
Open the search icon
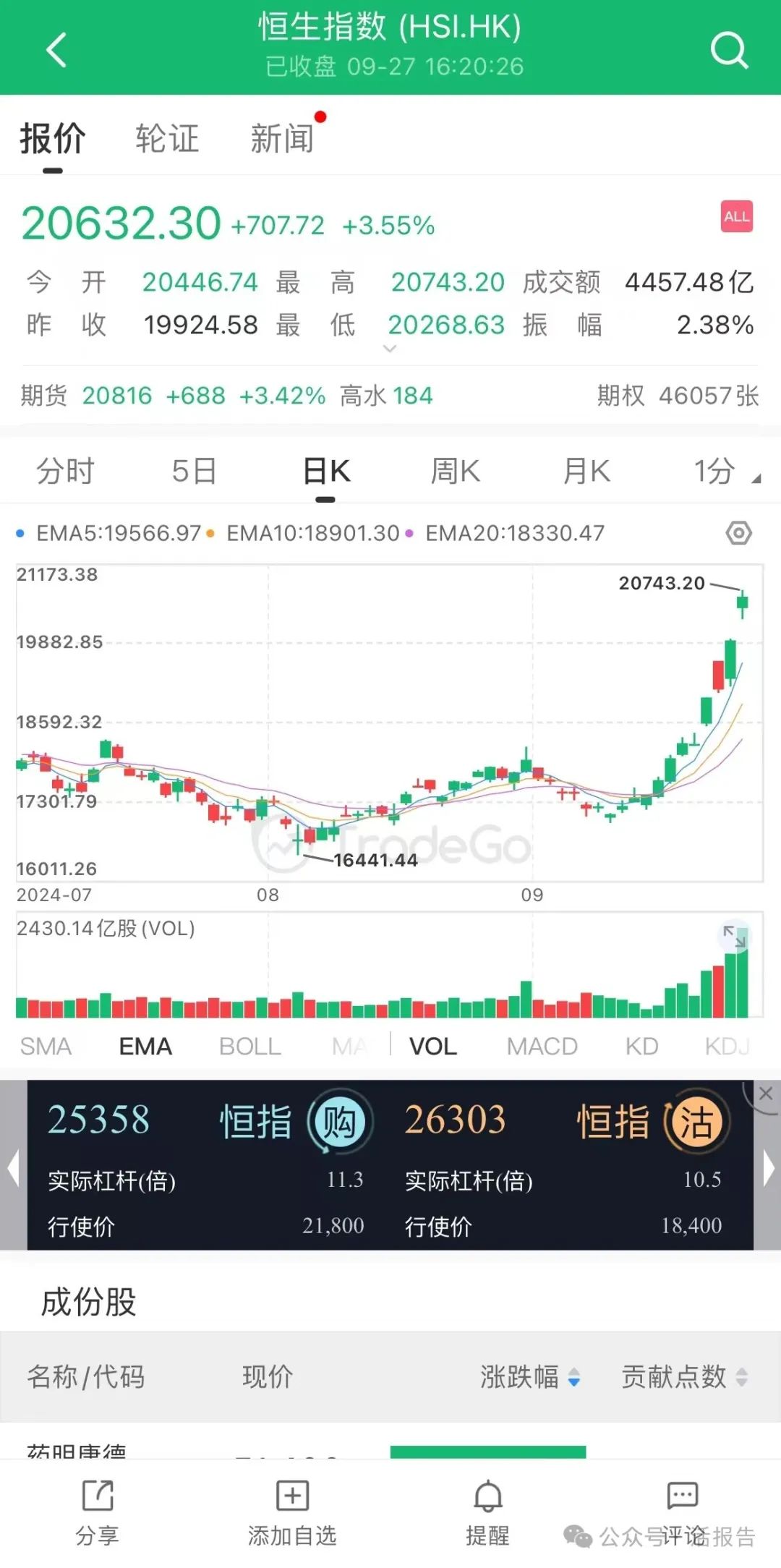pyautogui.click(x=730, y=49)
